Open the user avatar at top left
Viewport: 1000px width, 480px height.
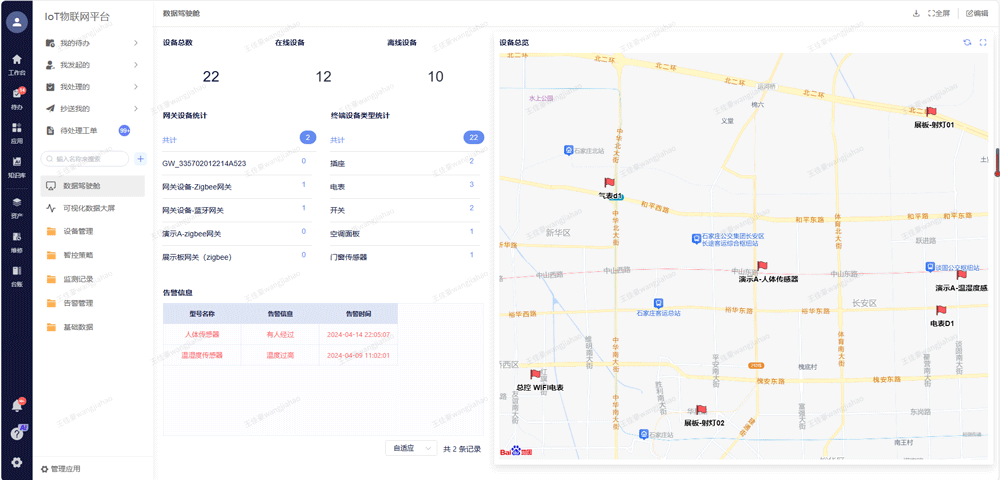(16, 21)
